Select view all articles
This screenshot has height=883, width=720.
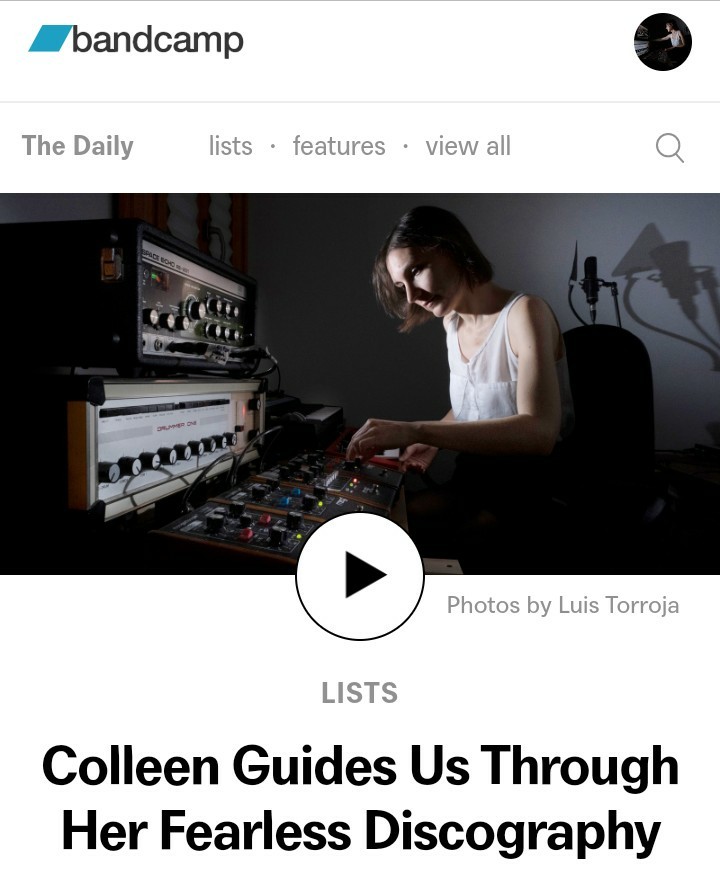467,146
